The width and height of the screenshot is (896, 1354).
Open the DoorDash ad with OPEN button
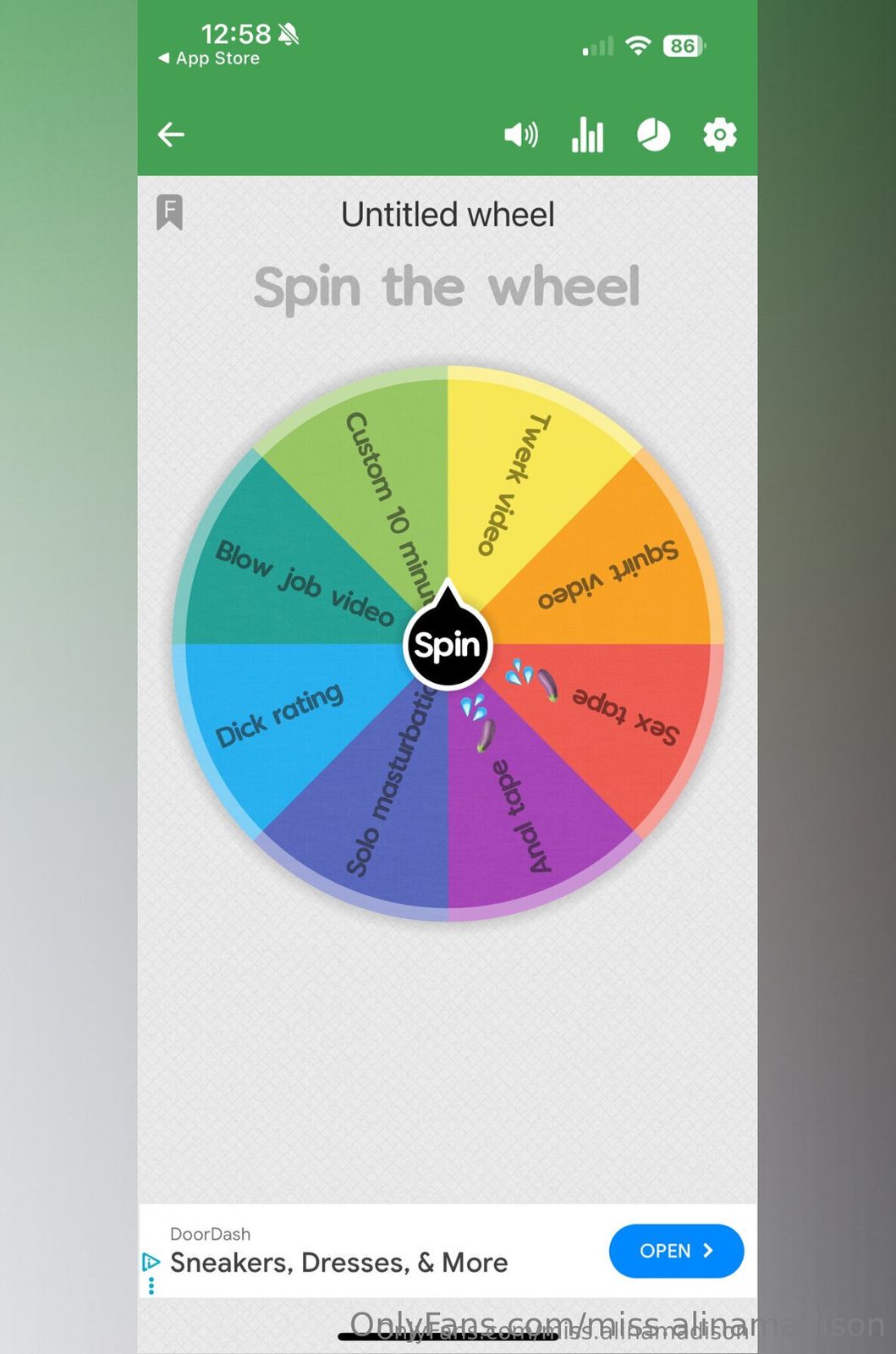pos(675,1250)
